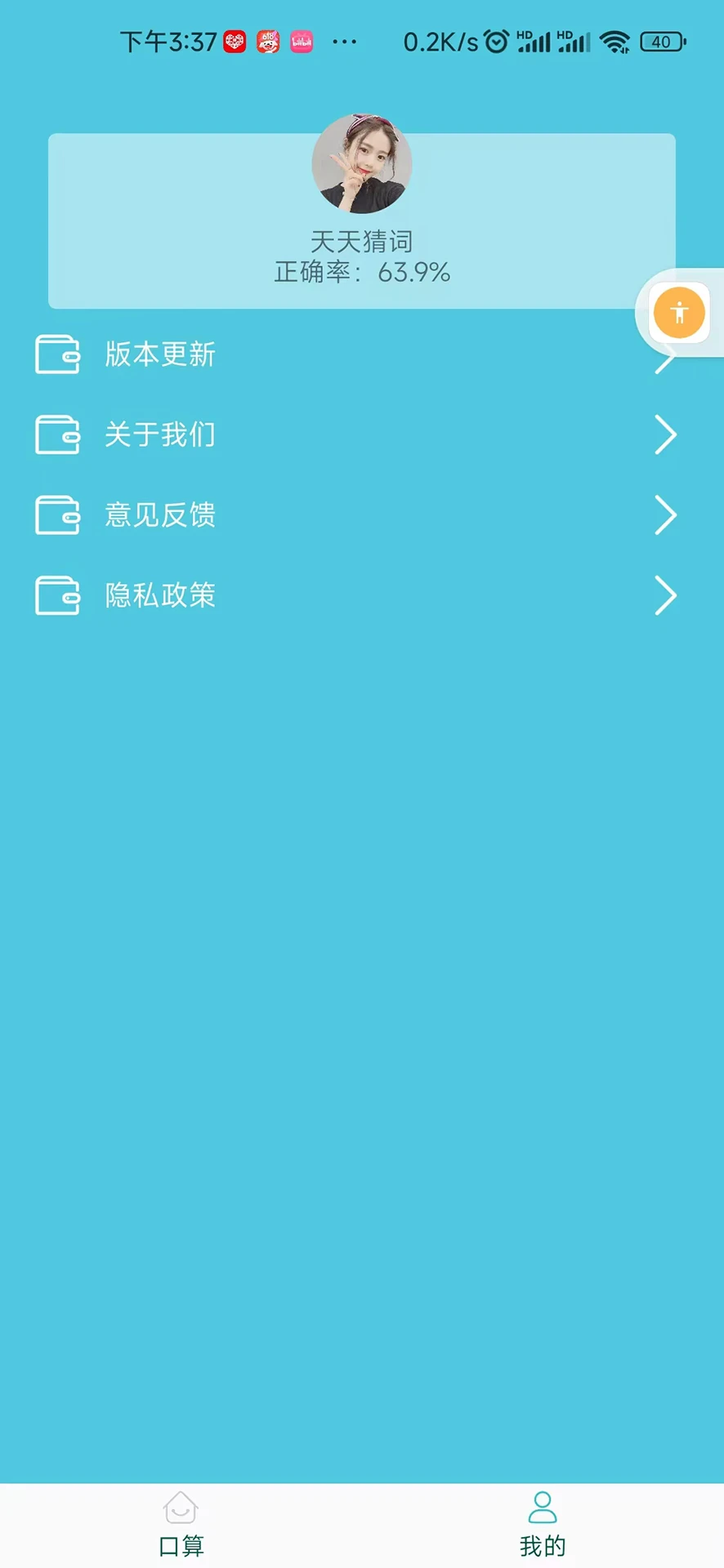Open 关于我们 page
Screen dimensions: 724x1568
click(x=160, y=434)
